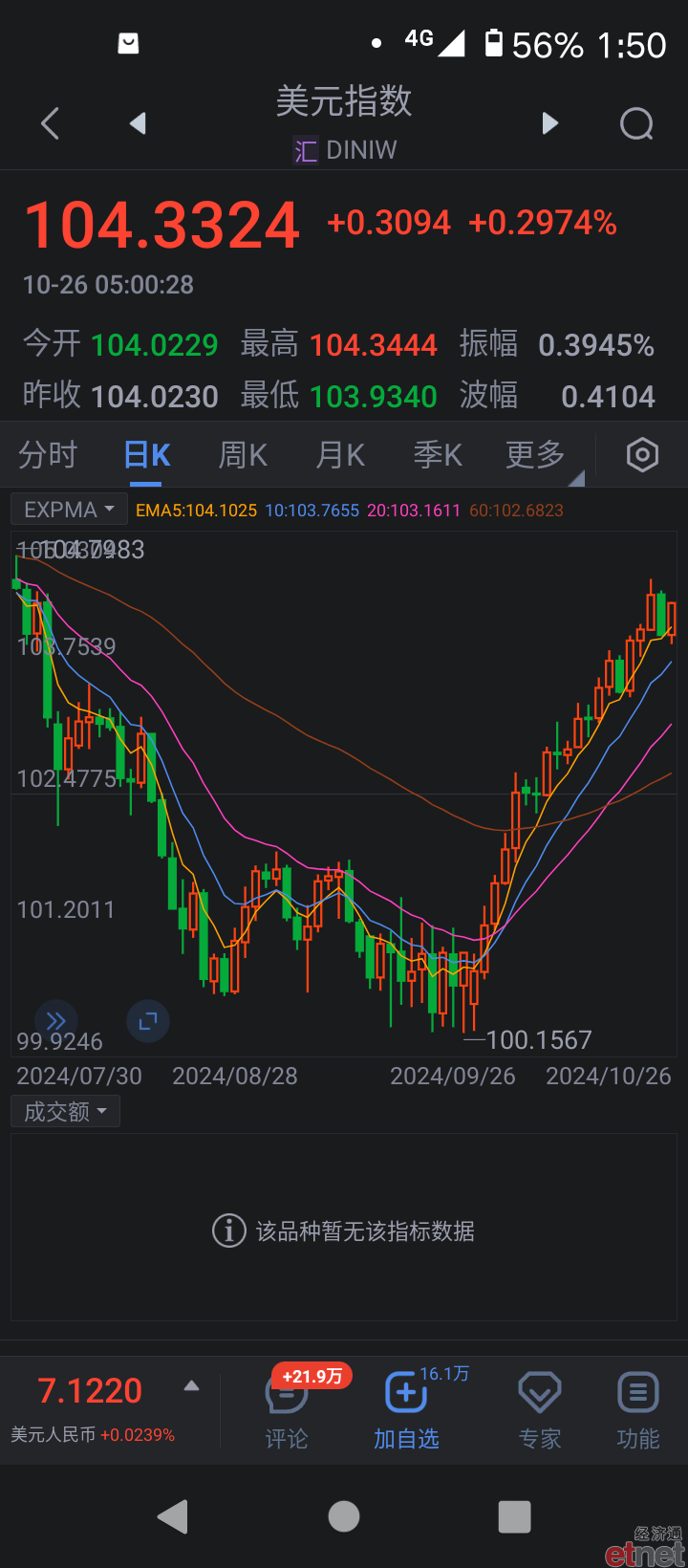Screen dimensions: 688x1568
Task: Open the 功能 functions menu
Action: tap(638, 1409)
